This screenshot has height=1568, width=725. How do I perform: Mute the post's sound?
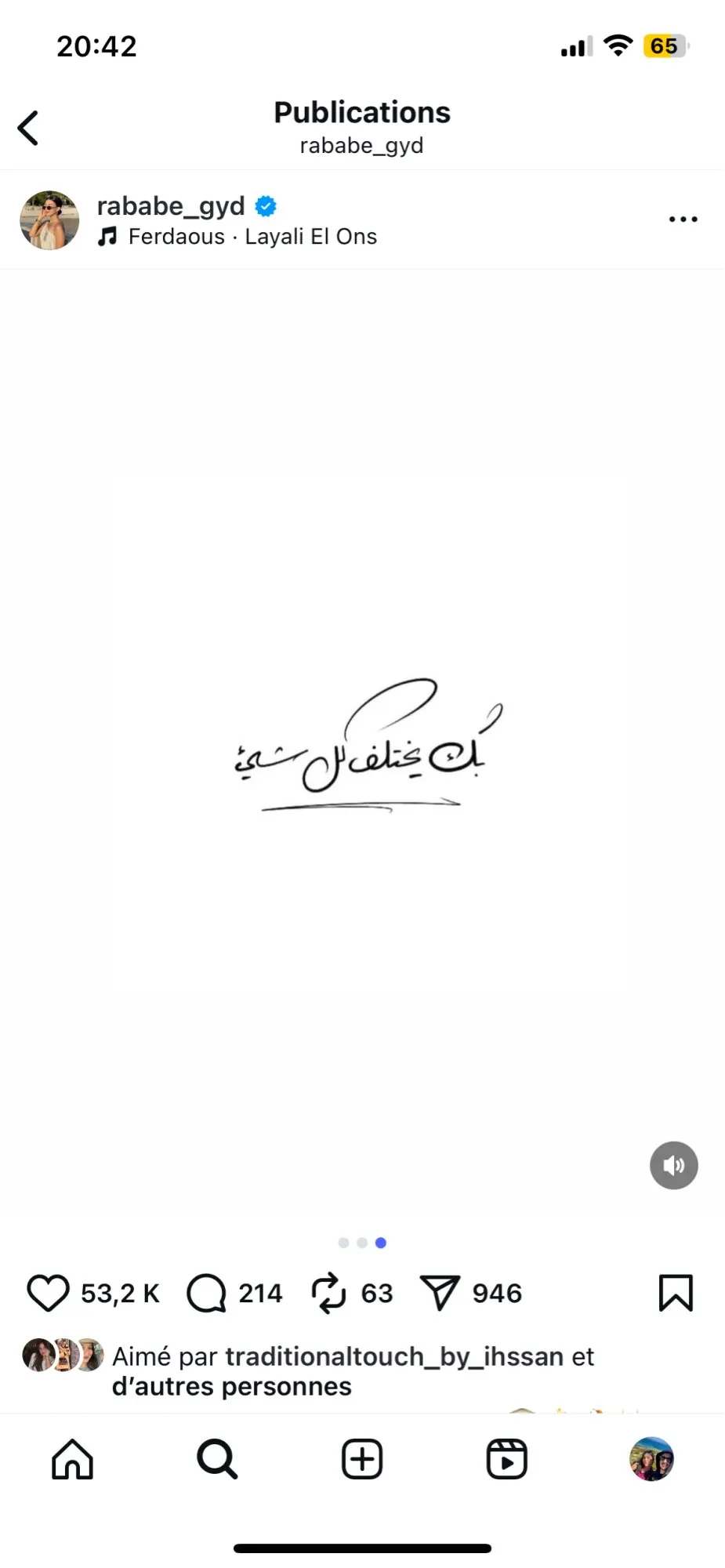tap(673, 1165)
